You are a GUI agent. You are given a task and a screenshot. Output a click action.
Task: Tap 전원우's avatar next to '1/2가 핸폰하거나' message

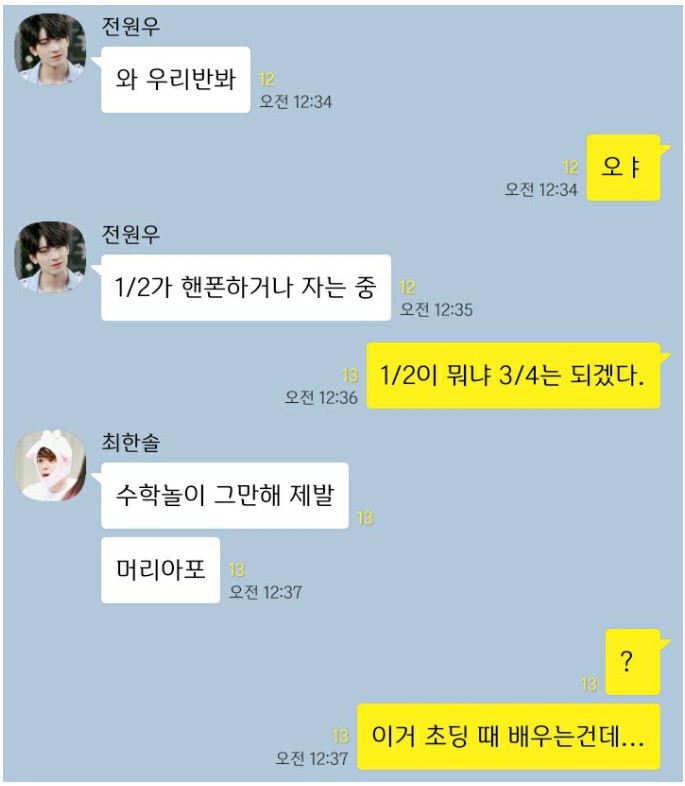click(x=50, y=257)
